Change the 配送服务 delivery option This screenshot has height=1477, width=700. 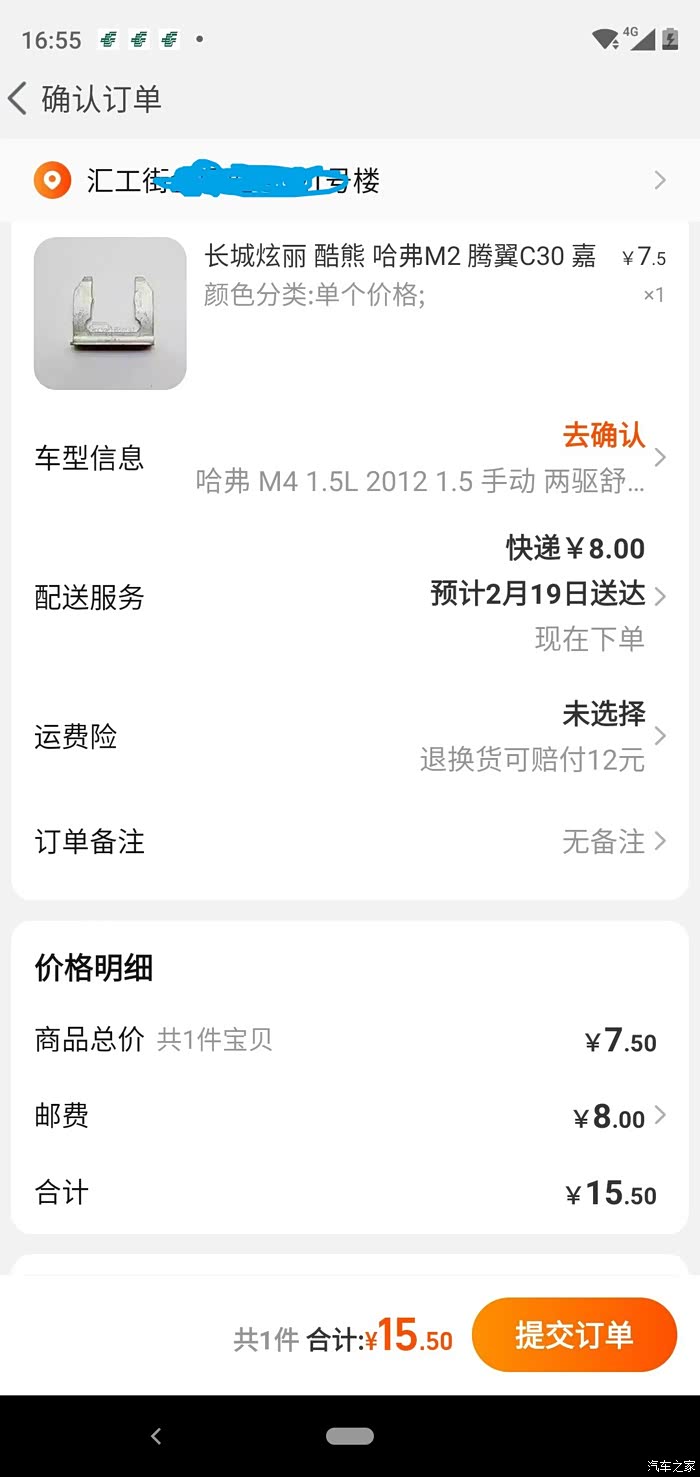540,595
